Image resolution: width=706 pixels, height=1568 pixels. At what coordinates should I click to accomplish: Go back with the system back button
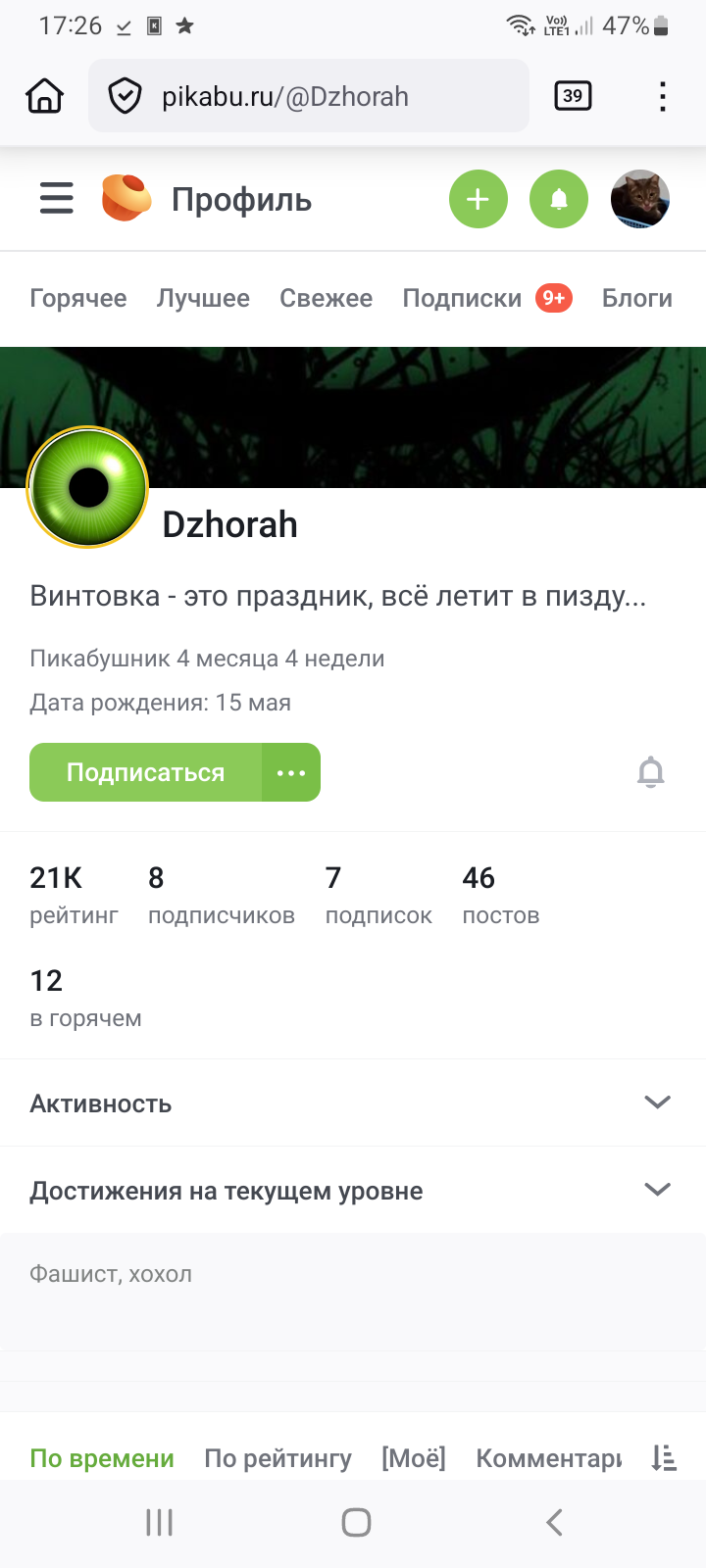click(x=554, y=1522)
